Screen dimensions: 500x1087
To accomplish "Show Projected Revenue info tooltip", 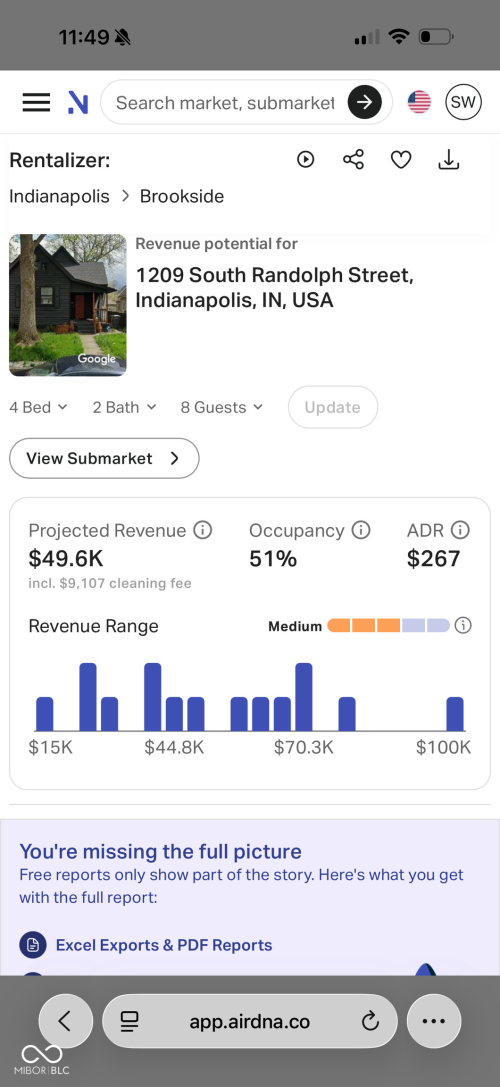I will click(202, 530).
